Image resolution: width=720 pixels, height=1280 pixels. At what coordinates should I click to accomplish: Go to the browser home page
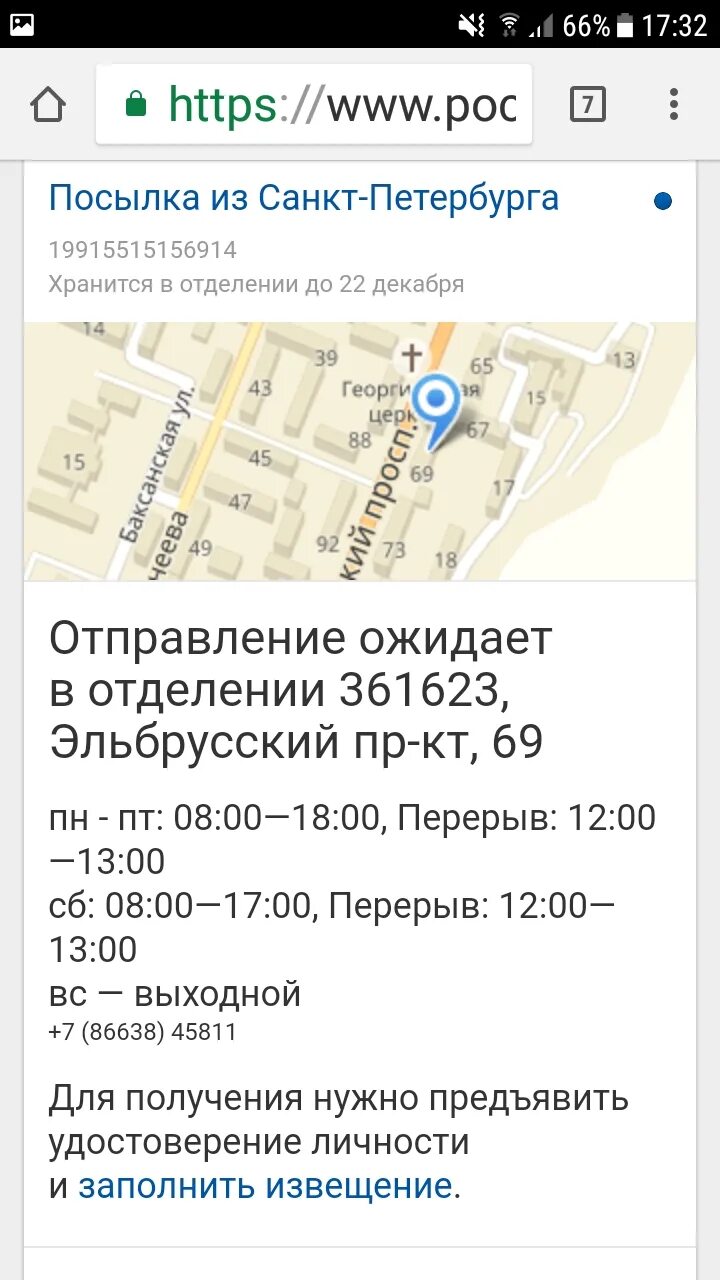(48, 104)
